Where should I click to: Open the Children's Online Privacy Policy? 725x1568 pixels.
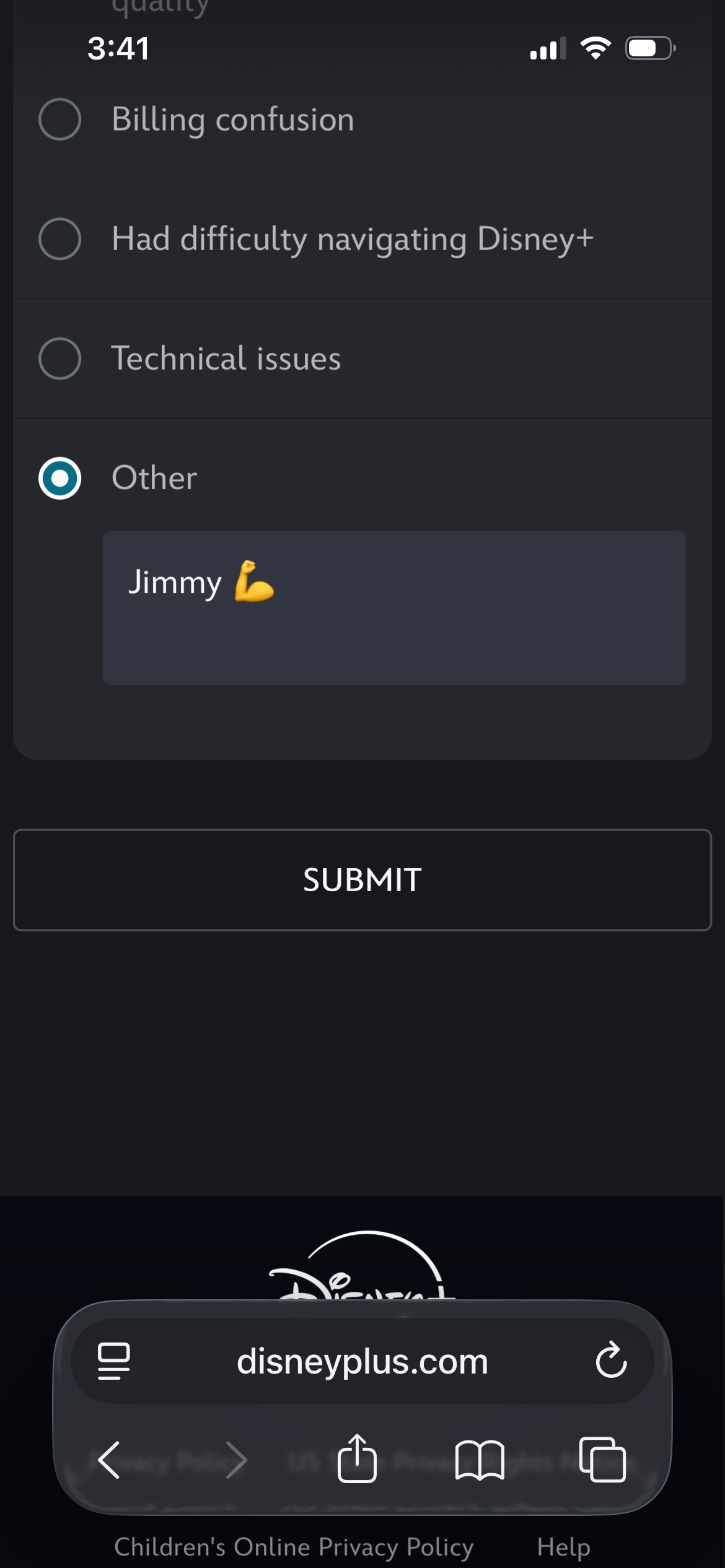click(x=294, y=1547)
